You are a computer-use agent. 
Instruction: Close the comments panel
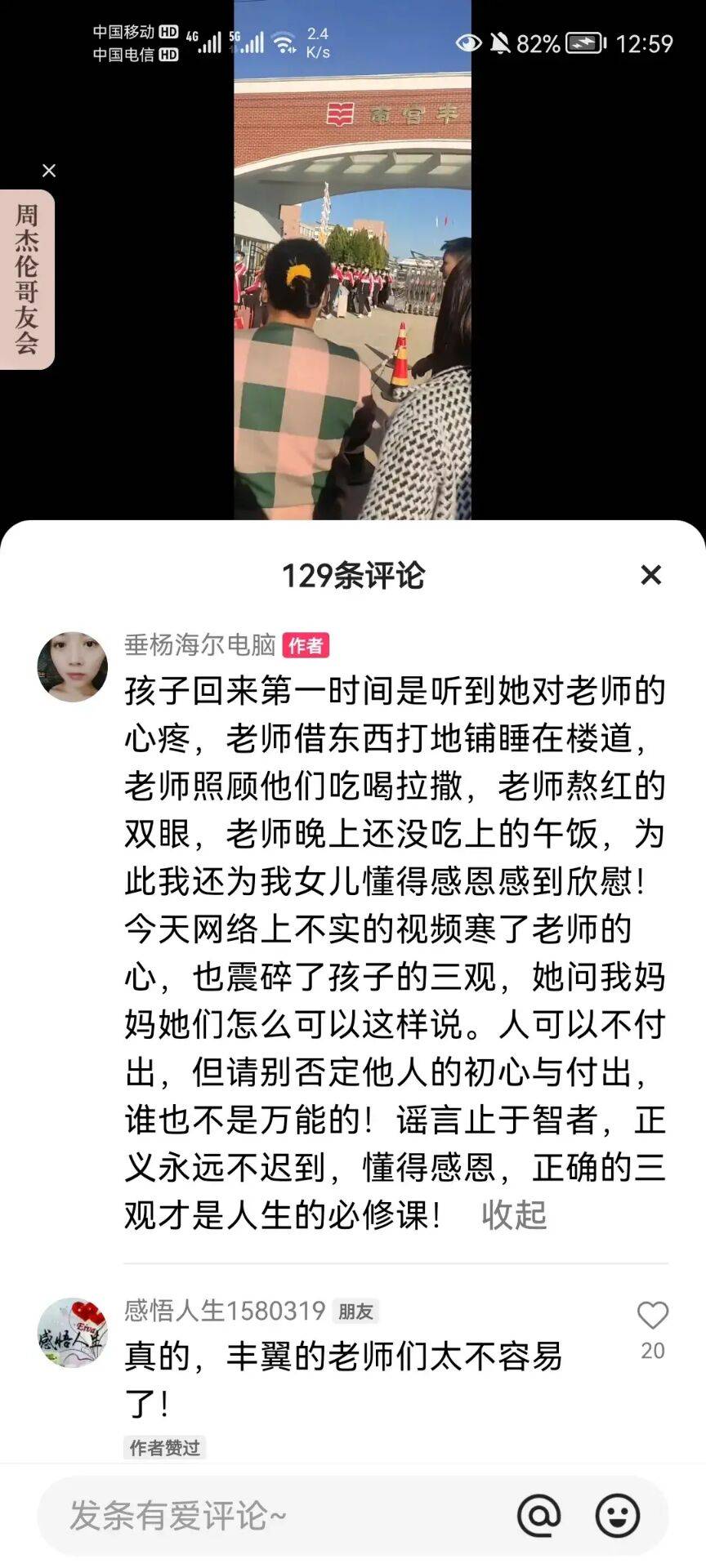[x=650, y=575]
